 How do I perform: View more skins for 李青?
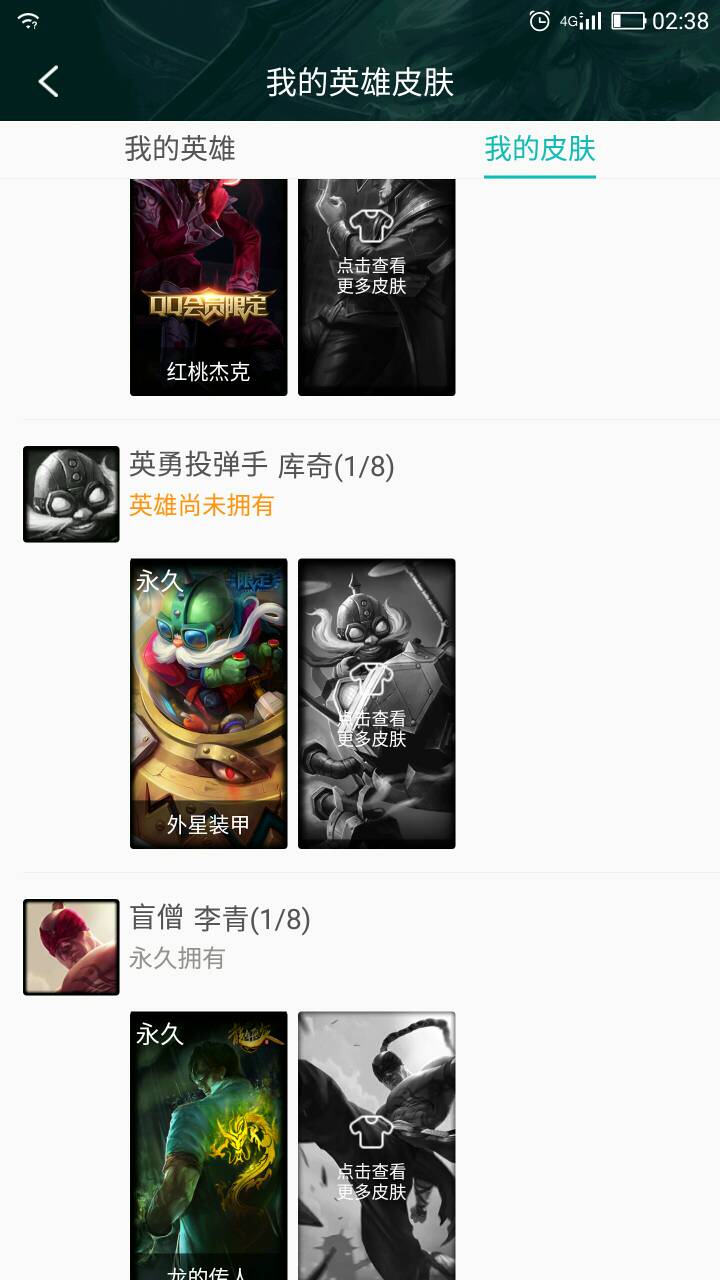(x=376, y=1146)
